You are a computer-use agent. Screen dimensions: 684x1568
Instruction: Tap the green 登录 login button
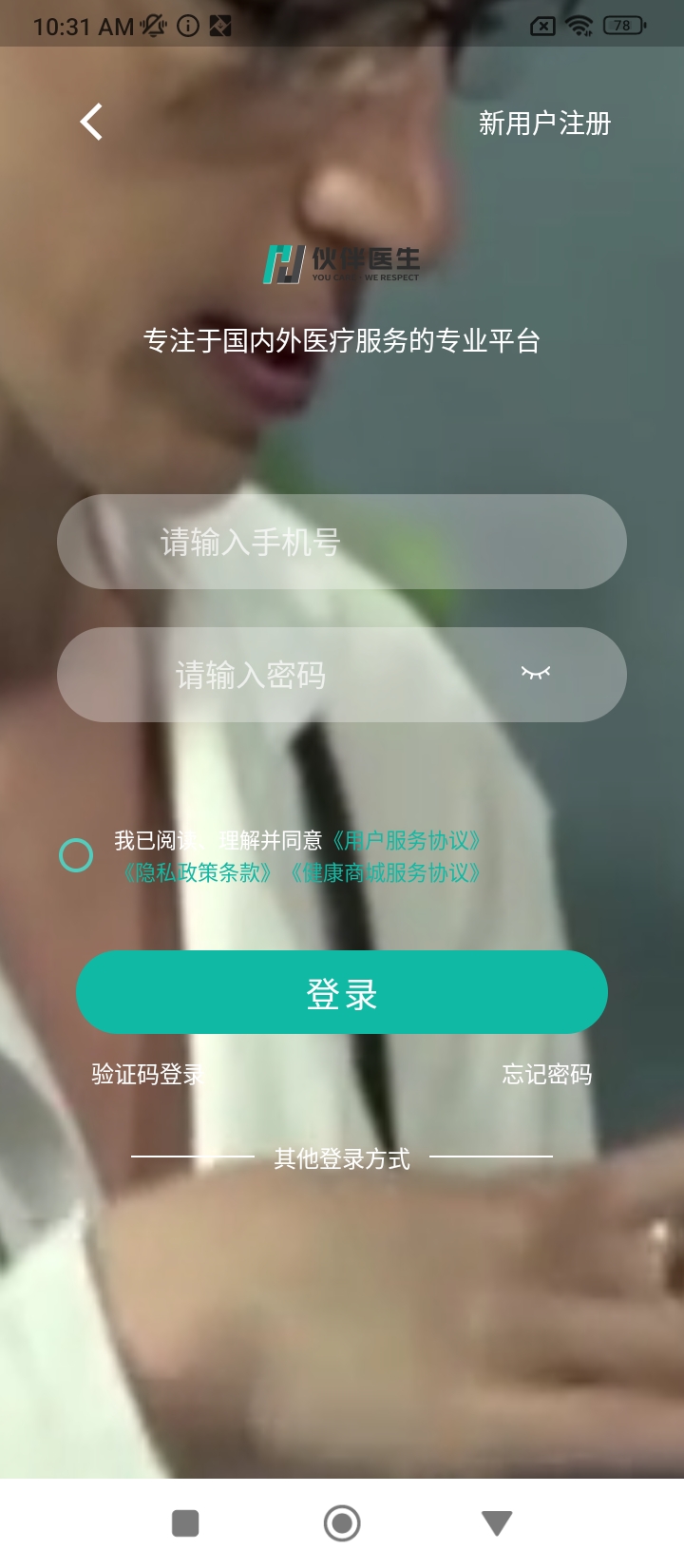[x=342, y=992]
